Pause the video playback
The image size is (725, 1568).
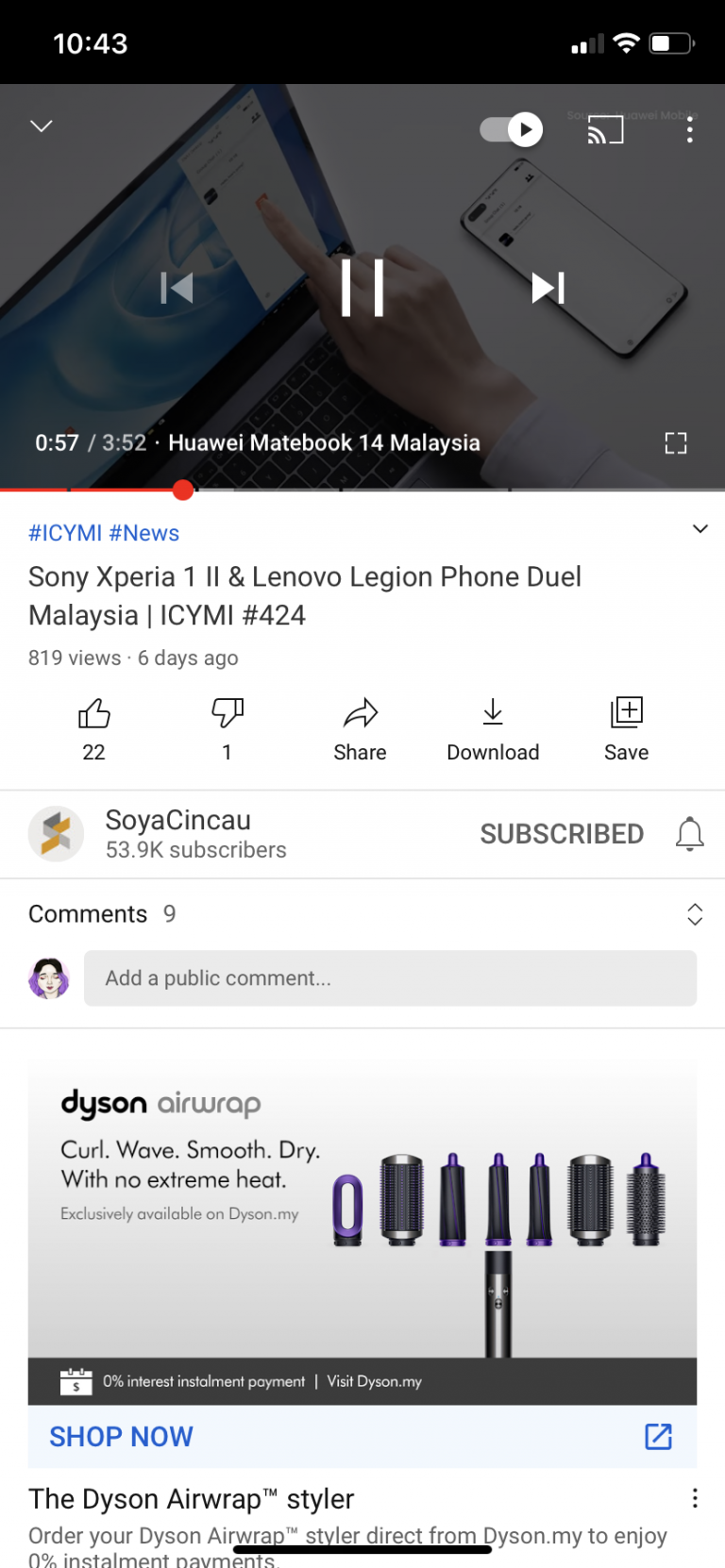pyautogui.click(x=362, y=288)
